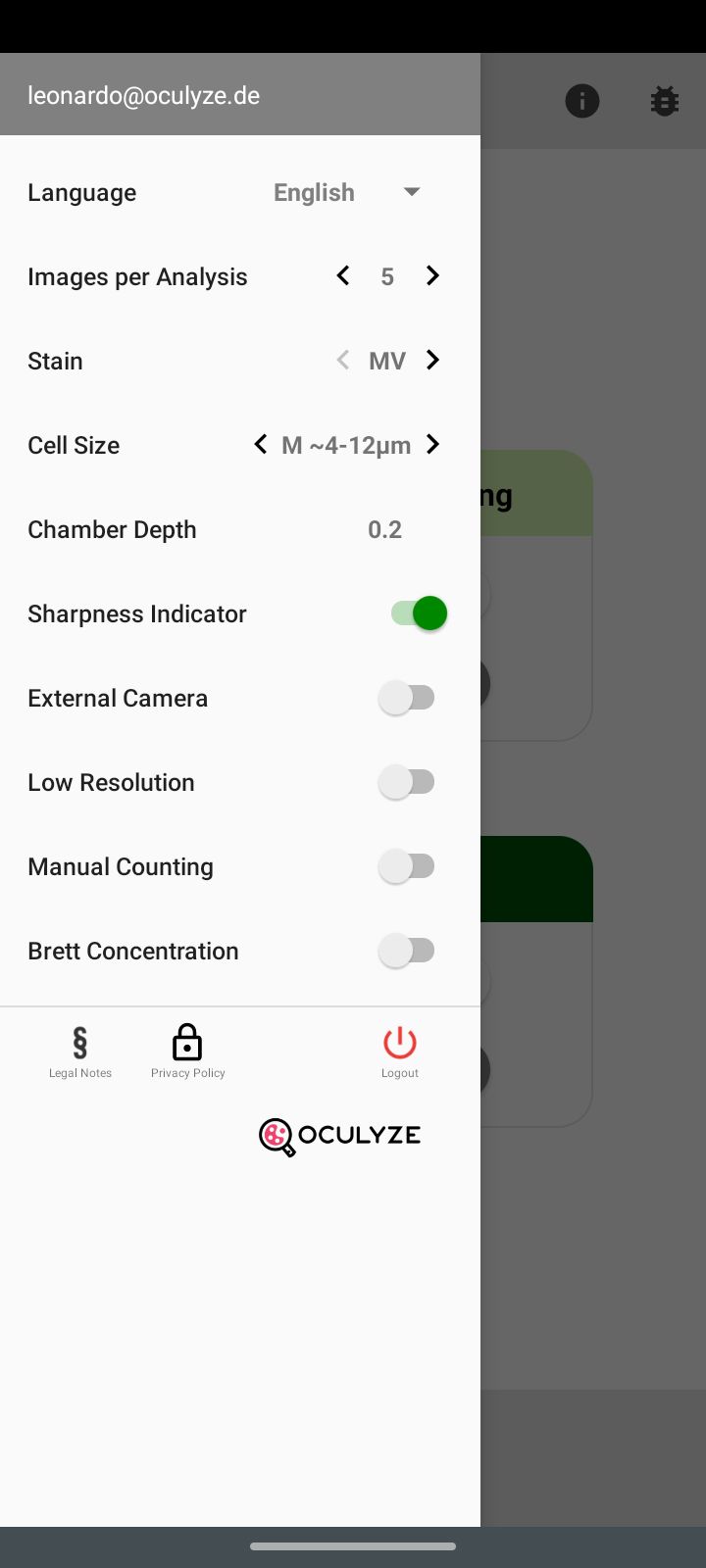Open Legal Notes

[x=80, y=1052]
